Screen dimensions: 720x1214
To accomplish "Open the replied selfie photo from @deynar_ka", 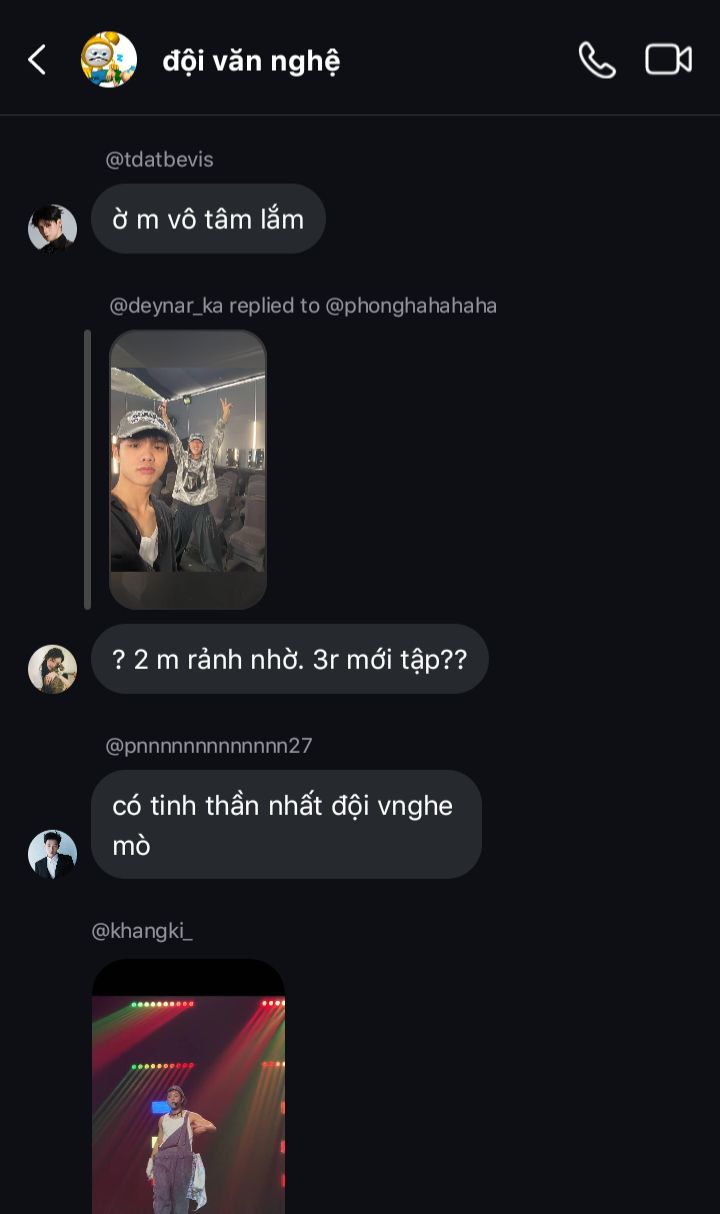I will (x=188, y=468).
